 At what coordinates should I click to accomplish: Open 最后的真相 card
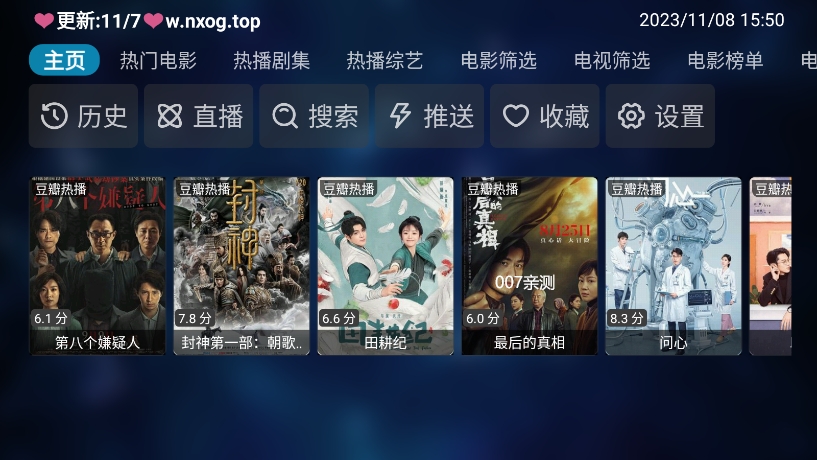[x=529, y=266]
